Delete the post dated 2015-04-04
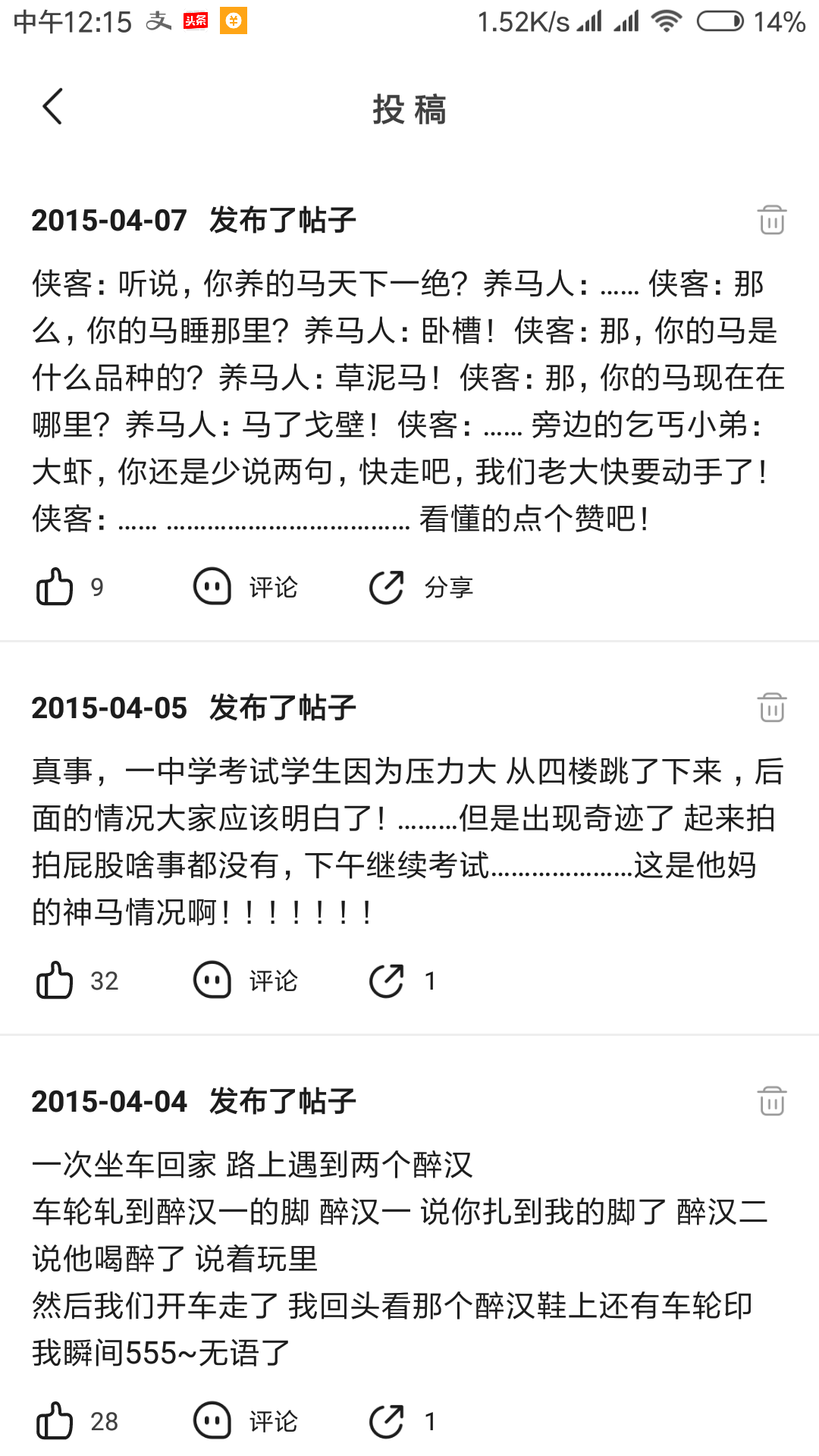This screenshot has width=819, height=1456. click(x=772, y=1101)
